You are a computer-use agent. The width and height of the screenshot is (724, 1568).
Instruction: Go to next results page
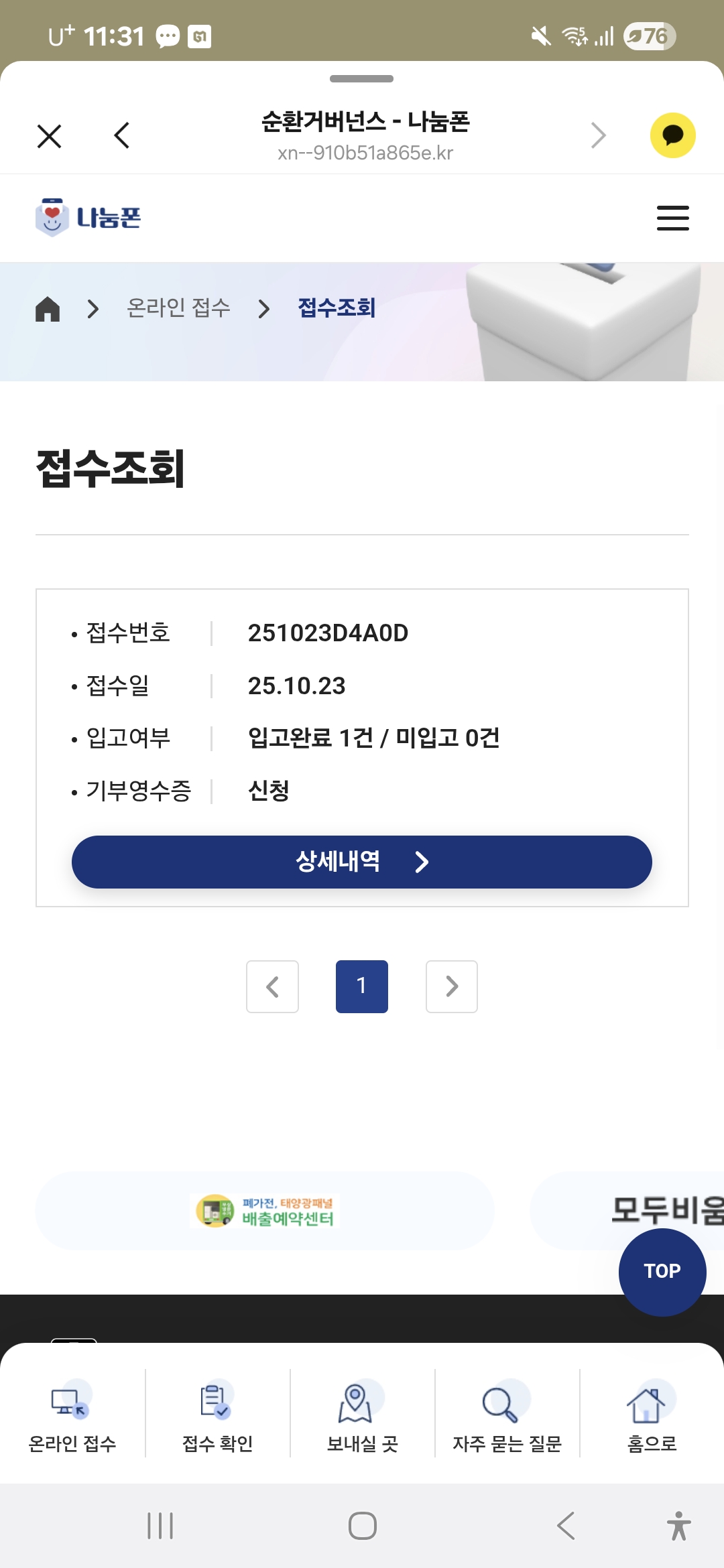452,986
